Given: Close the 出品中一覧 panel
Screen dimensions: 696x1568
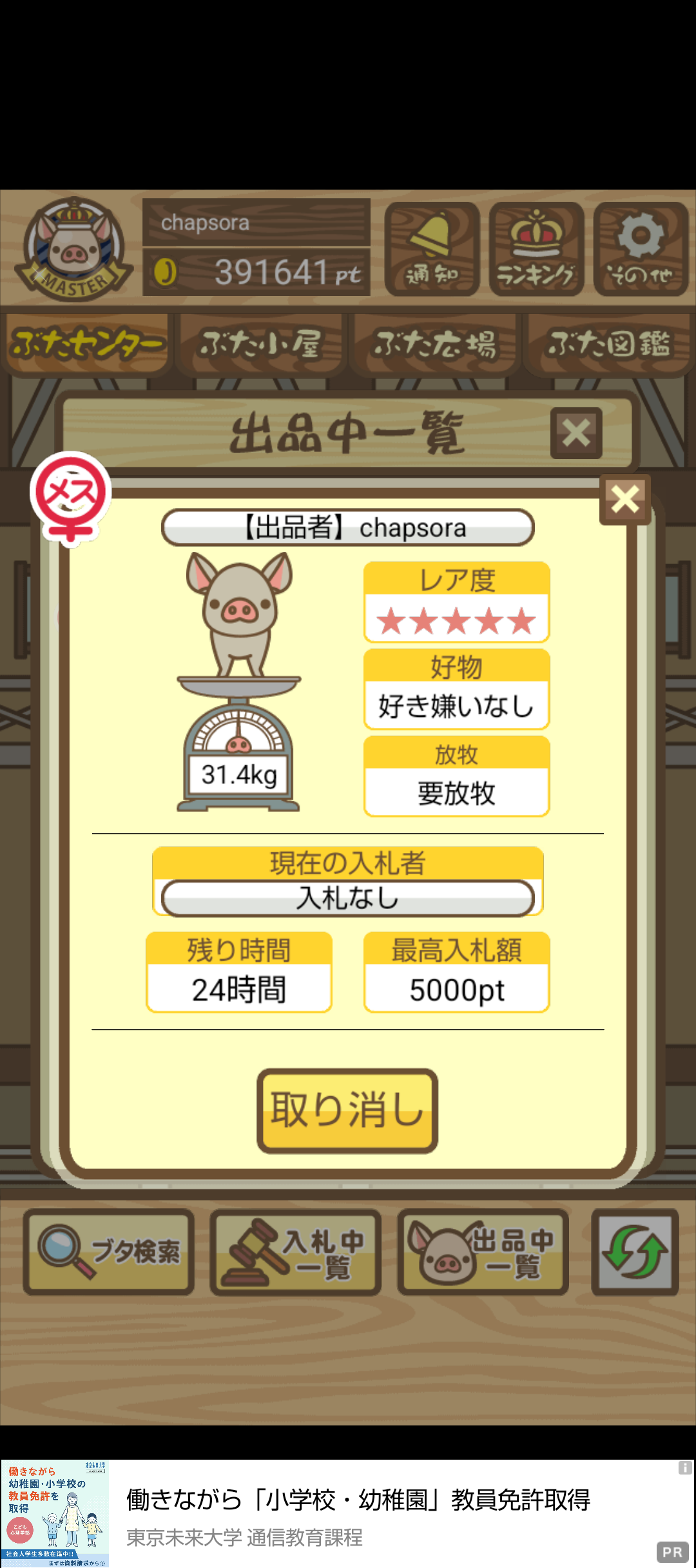Looking at the screenshot, I should [576, 433].
